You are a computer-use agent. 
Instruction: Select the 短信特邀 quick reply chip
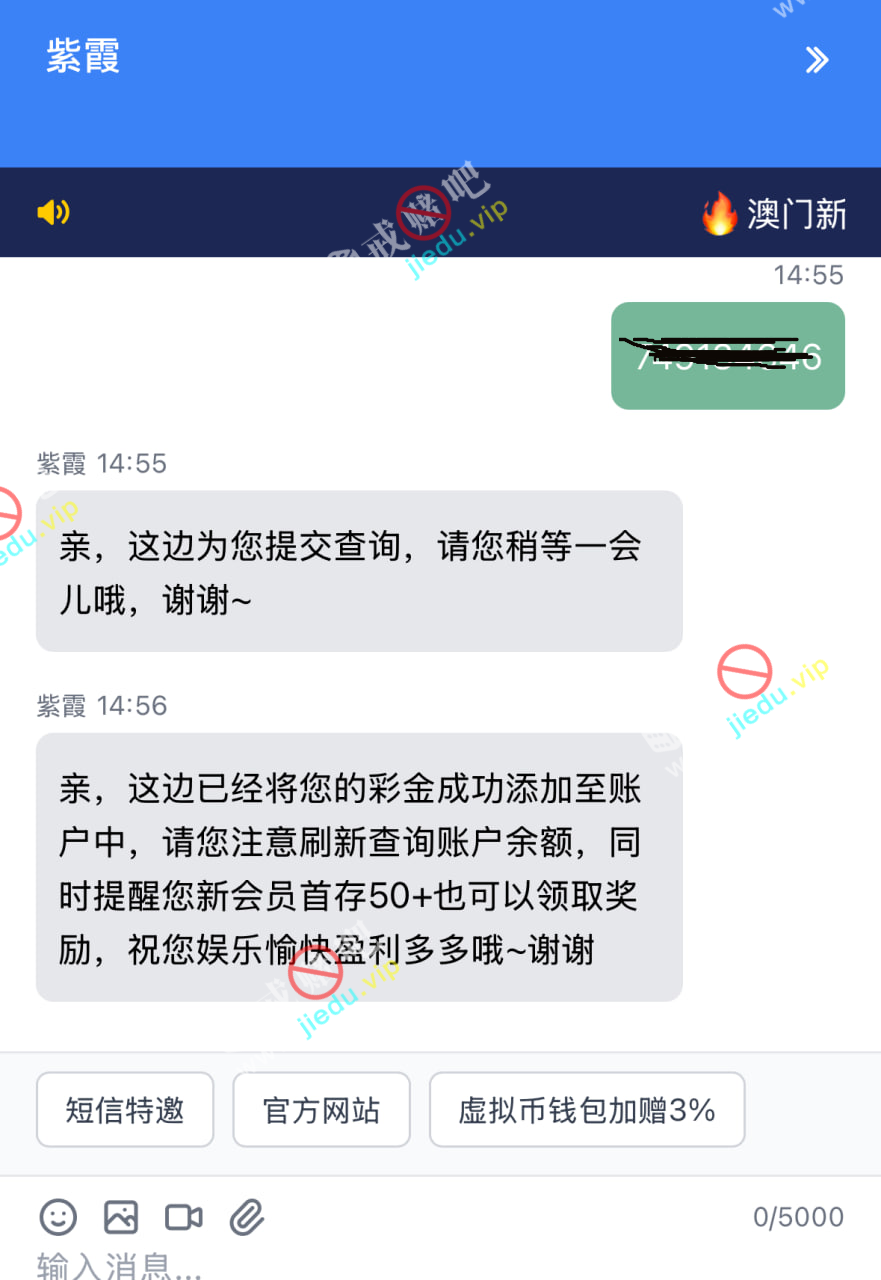pyautogui.click(x=125, y=1109)
